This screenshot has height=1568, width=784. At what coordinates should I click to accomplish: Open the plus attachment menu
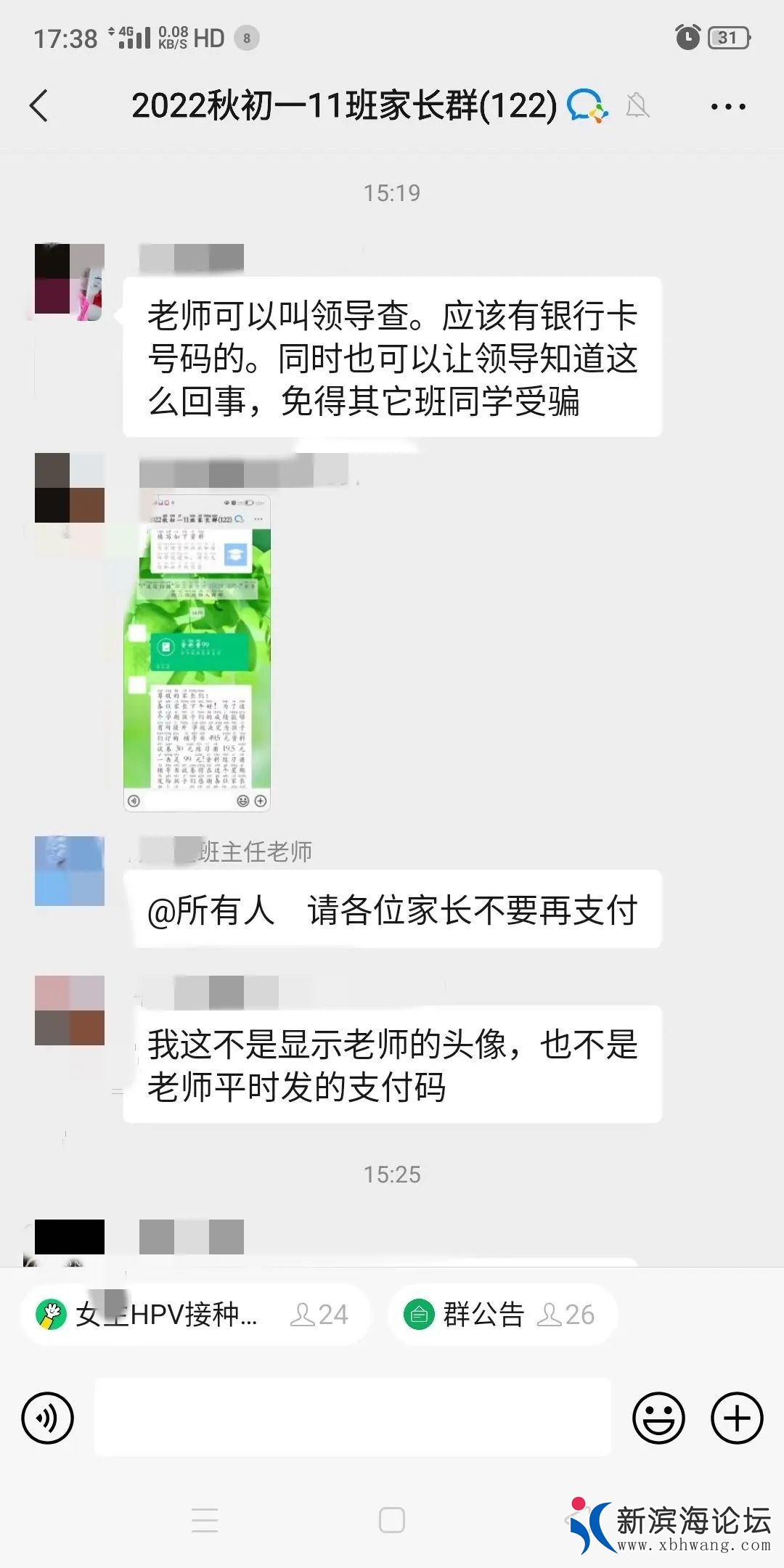(x=737, y=1417)
